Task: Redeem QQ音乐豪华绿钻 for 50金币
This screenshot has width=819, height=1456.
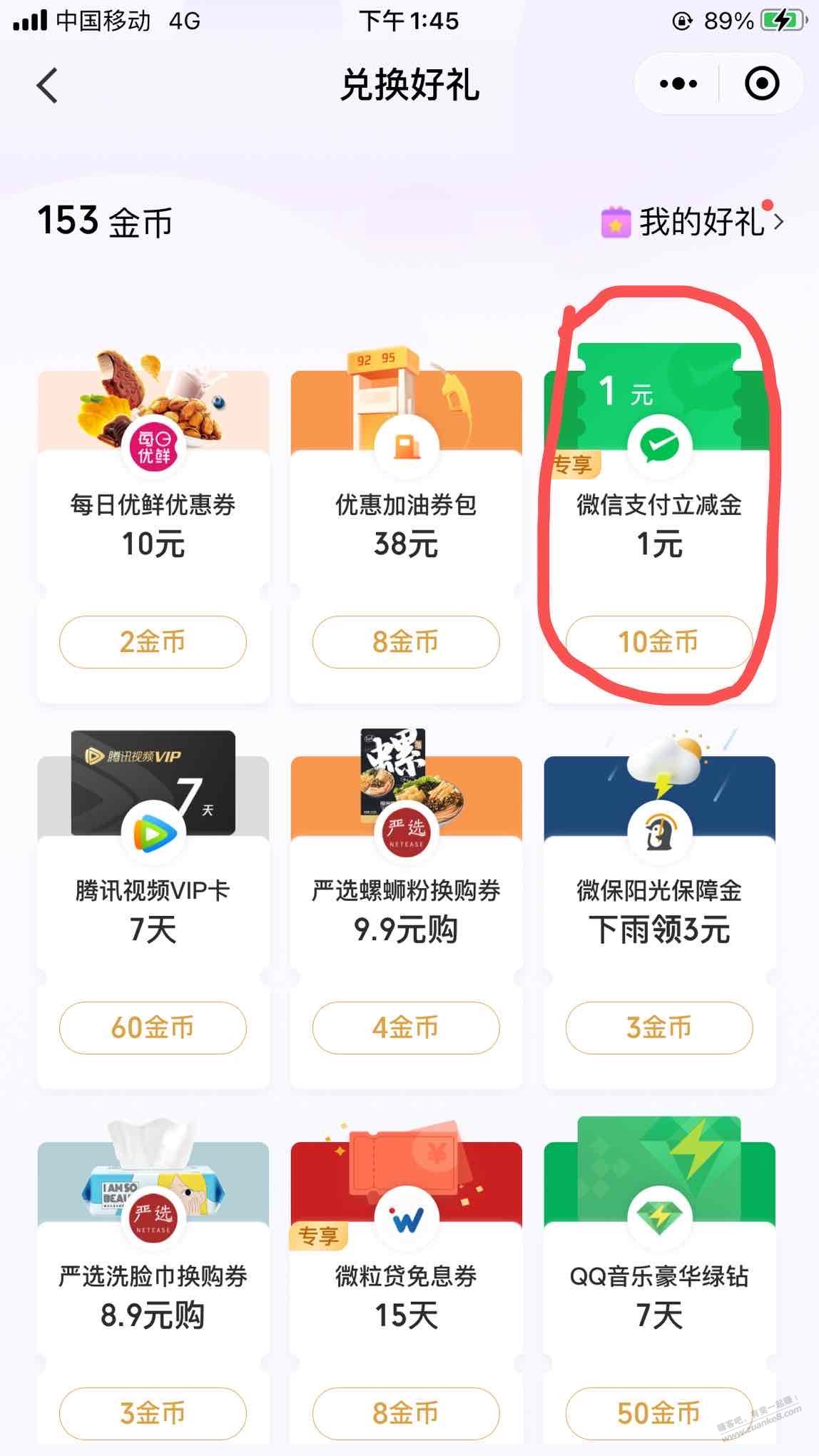Action: (658, 1413)
